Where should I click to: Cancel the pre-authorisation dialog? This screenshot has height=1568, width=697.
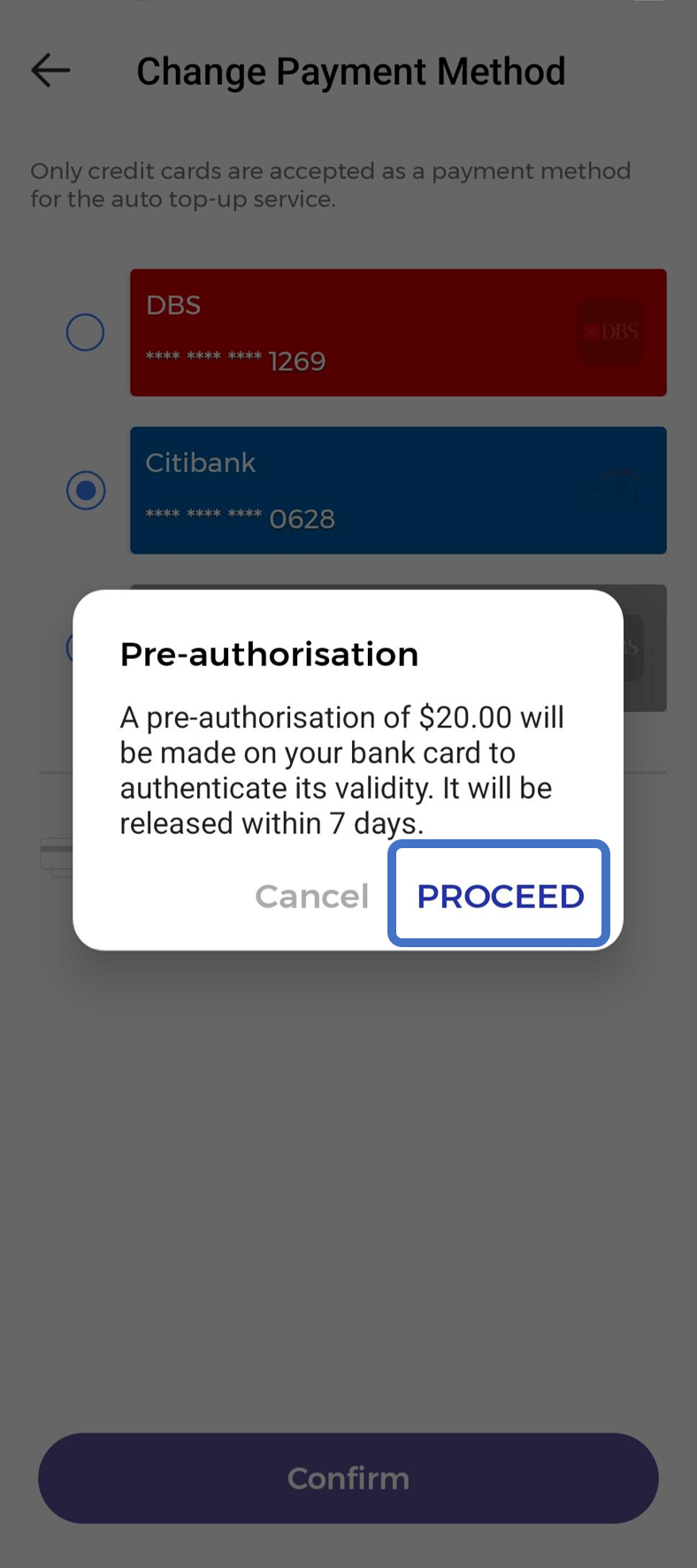(311, 896)
